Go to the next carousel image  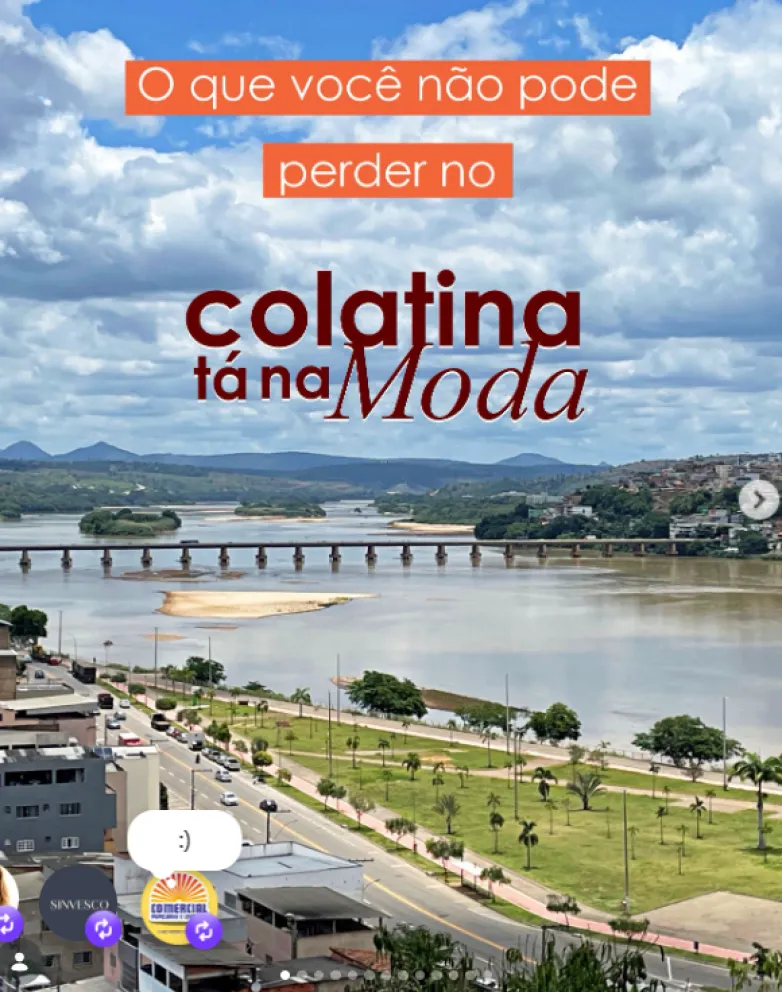point(759,500)
